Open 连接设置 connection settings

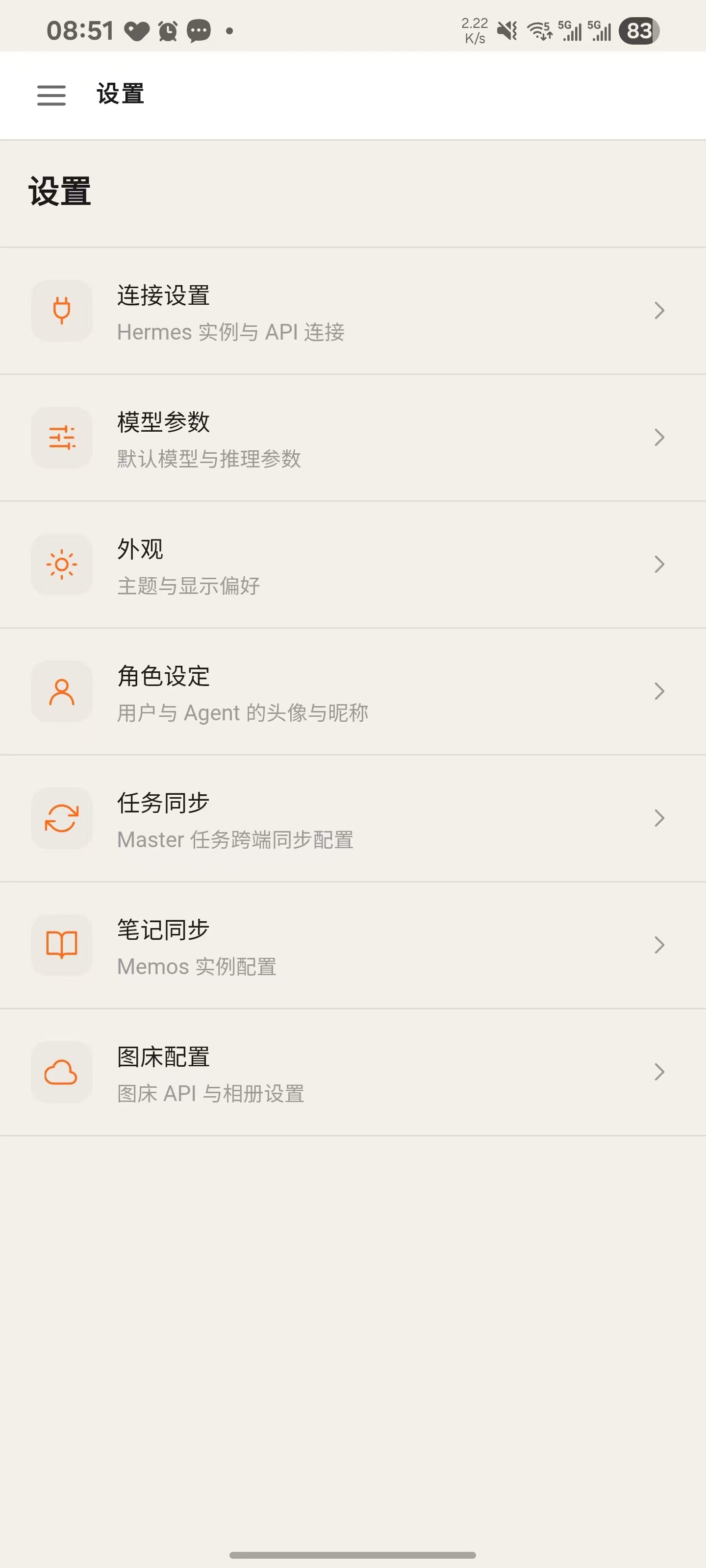353,311
